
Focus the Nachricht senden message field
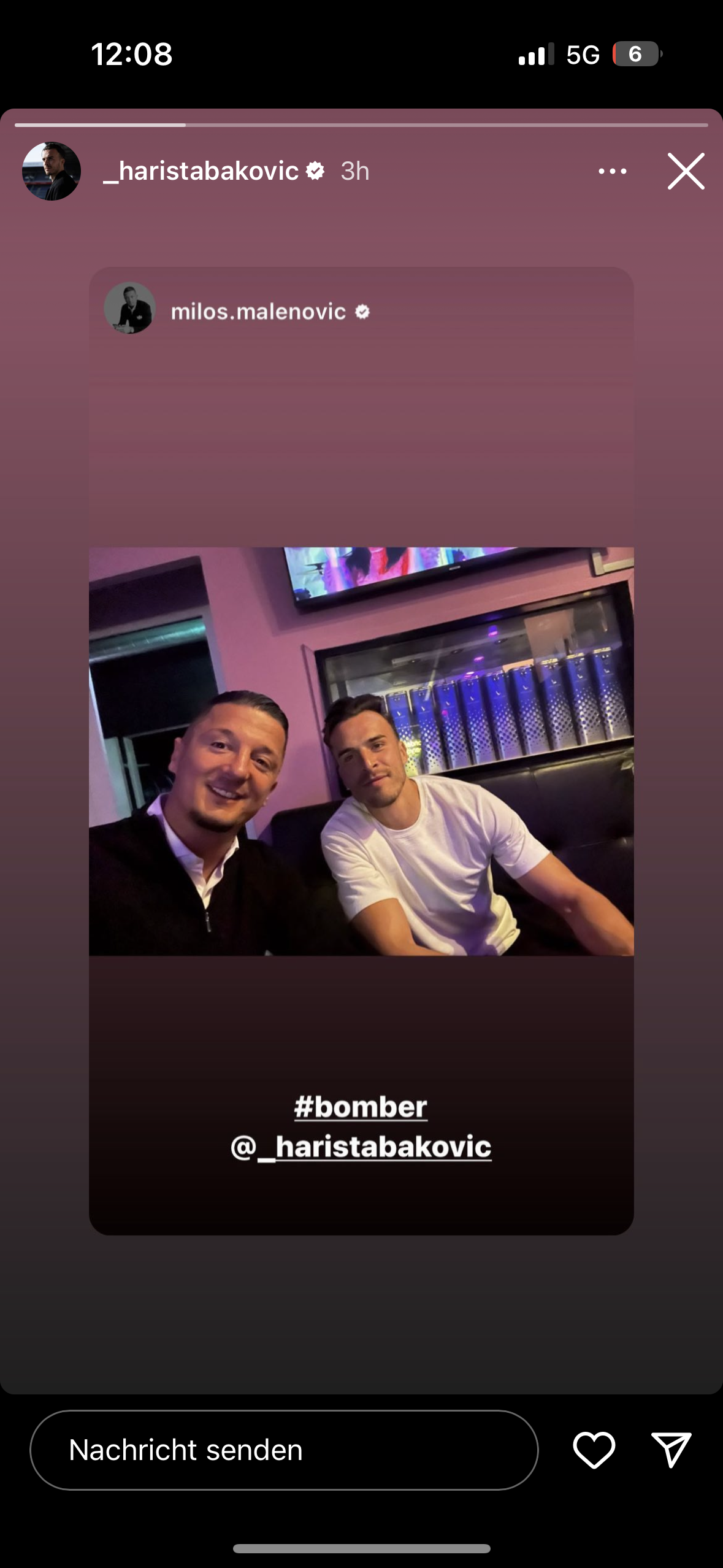[284, 1450]
